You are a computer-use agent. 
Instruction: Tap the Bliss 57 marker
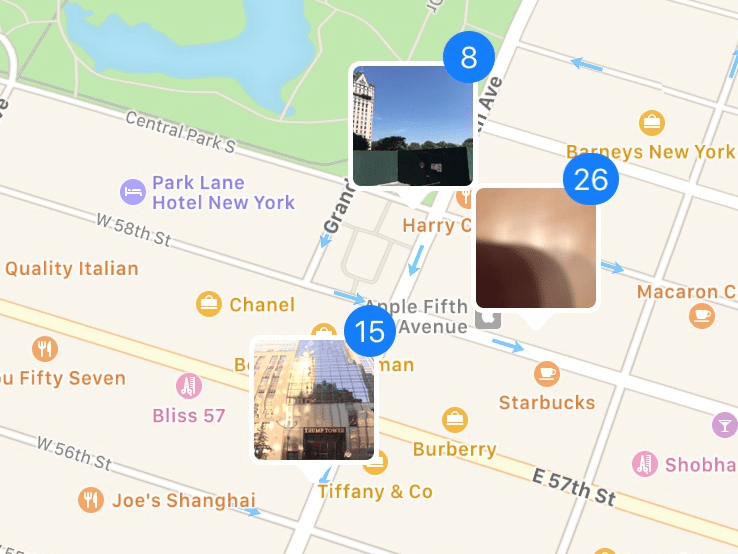tap(189, 386)
